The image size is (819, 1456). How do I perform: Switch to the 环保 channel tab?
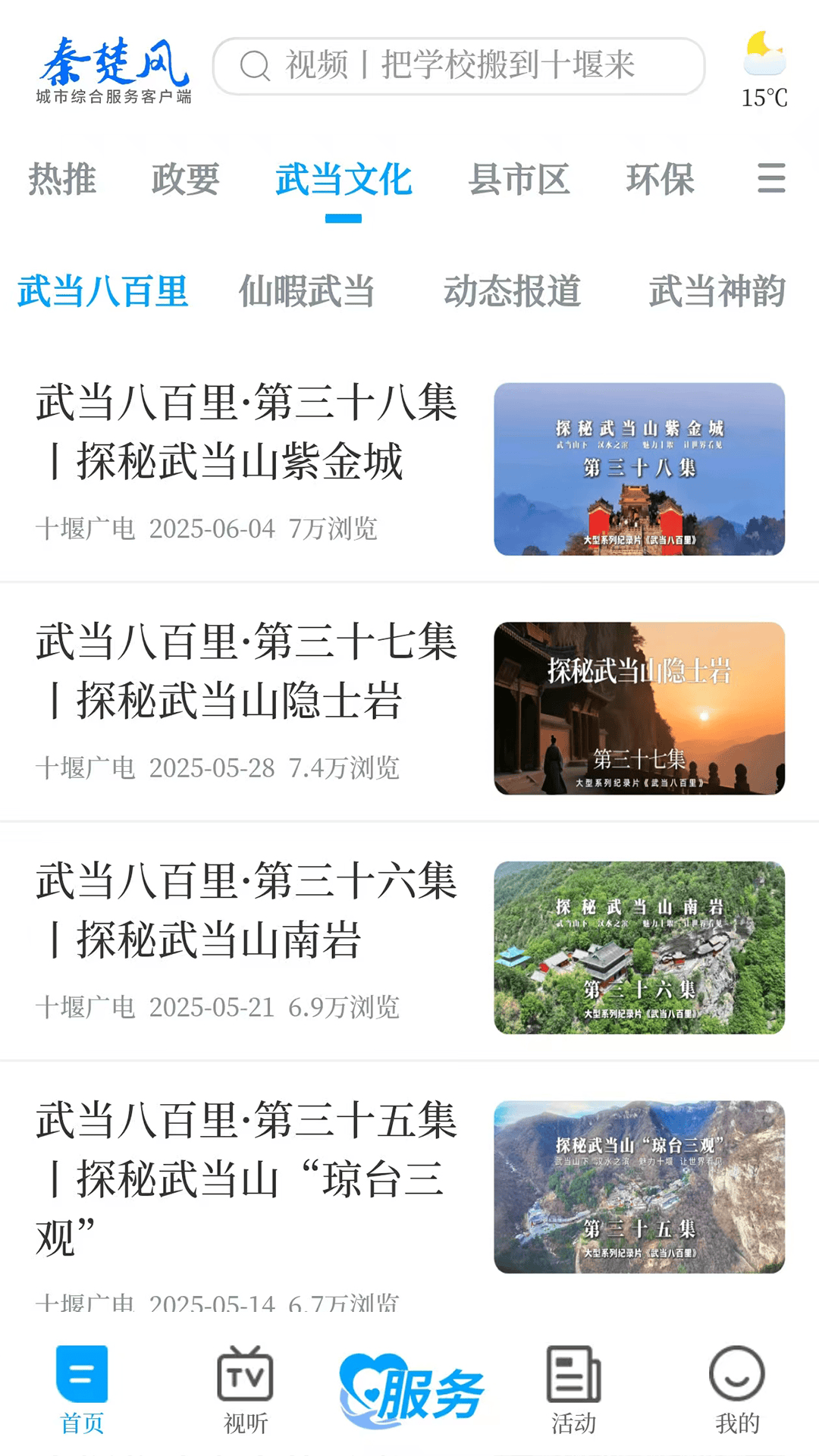click(x=661, y=180)
